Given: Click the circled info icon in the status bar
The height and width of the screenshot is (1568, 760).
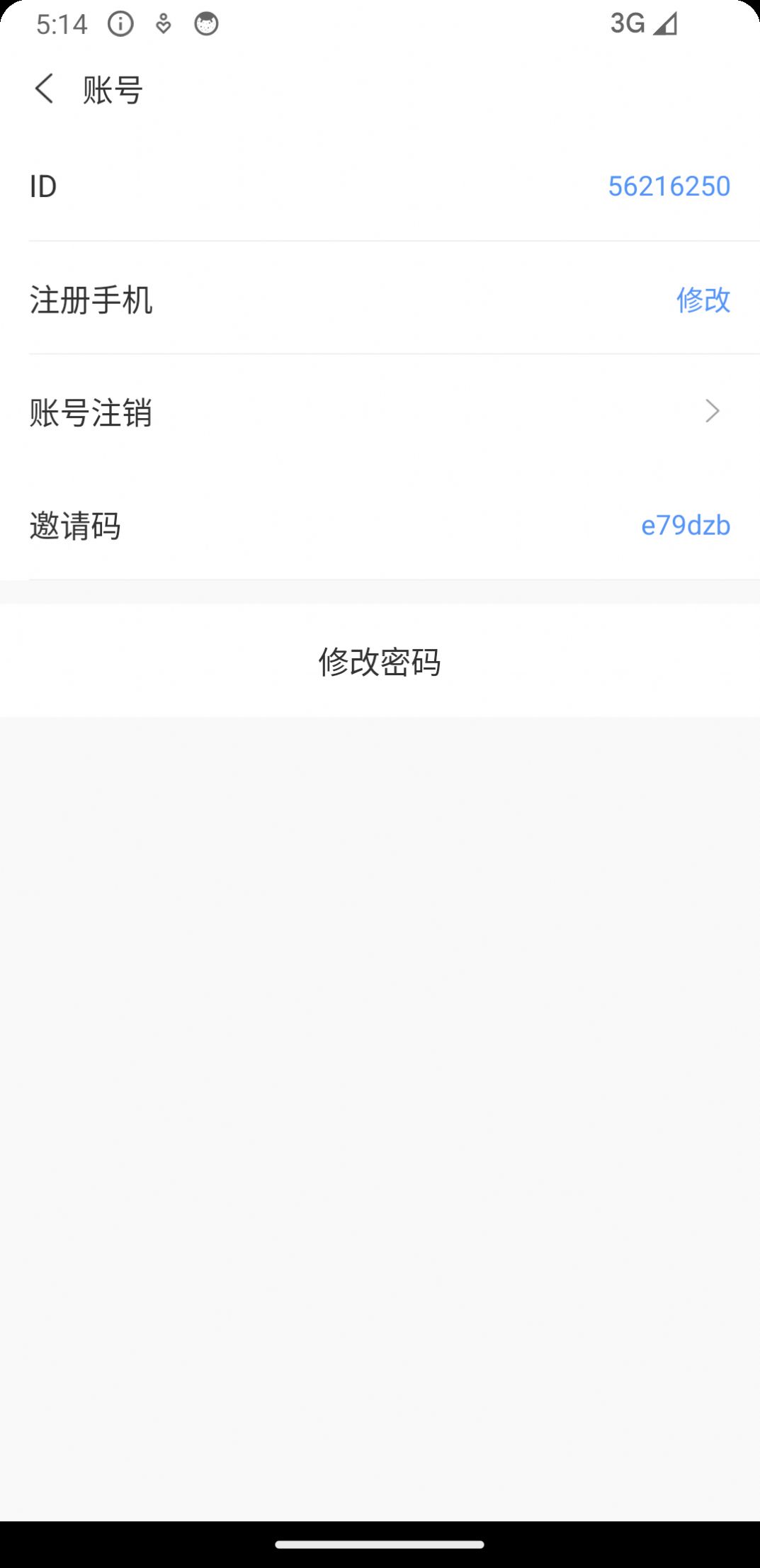Looking at the screenshot, I should point(119,26).
